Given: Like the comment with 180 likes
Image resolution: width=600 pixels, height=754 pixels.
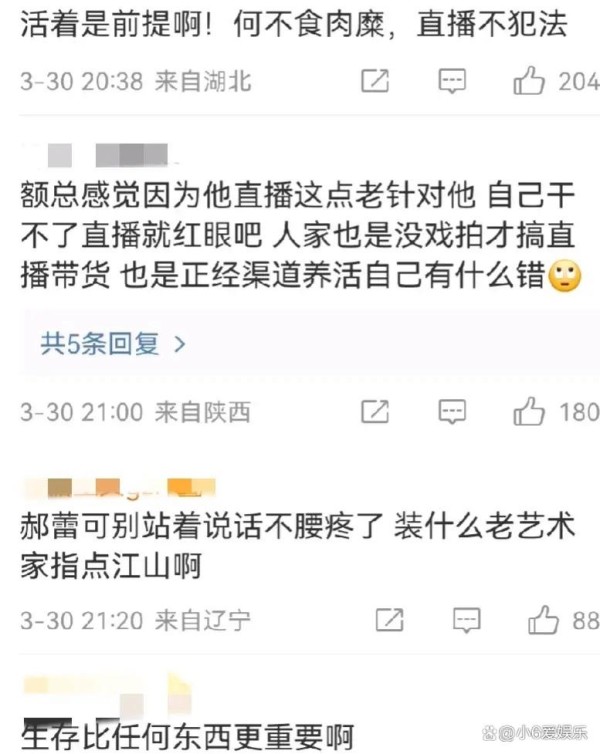Looking at the screenshot, I should [529, 411].
